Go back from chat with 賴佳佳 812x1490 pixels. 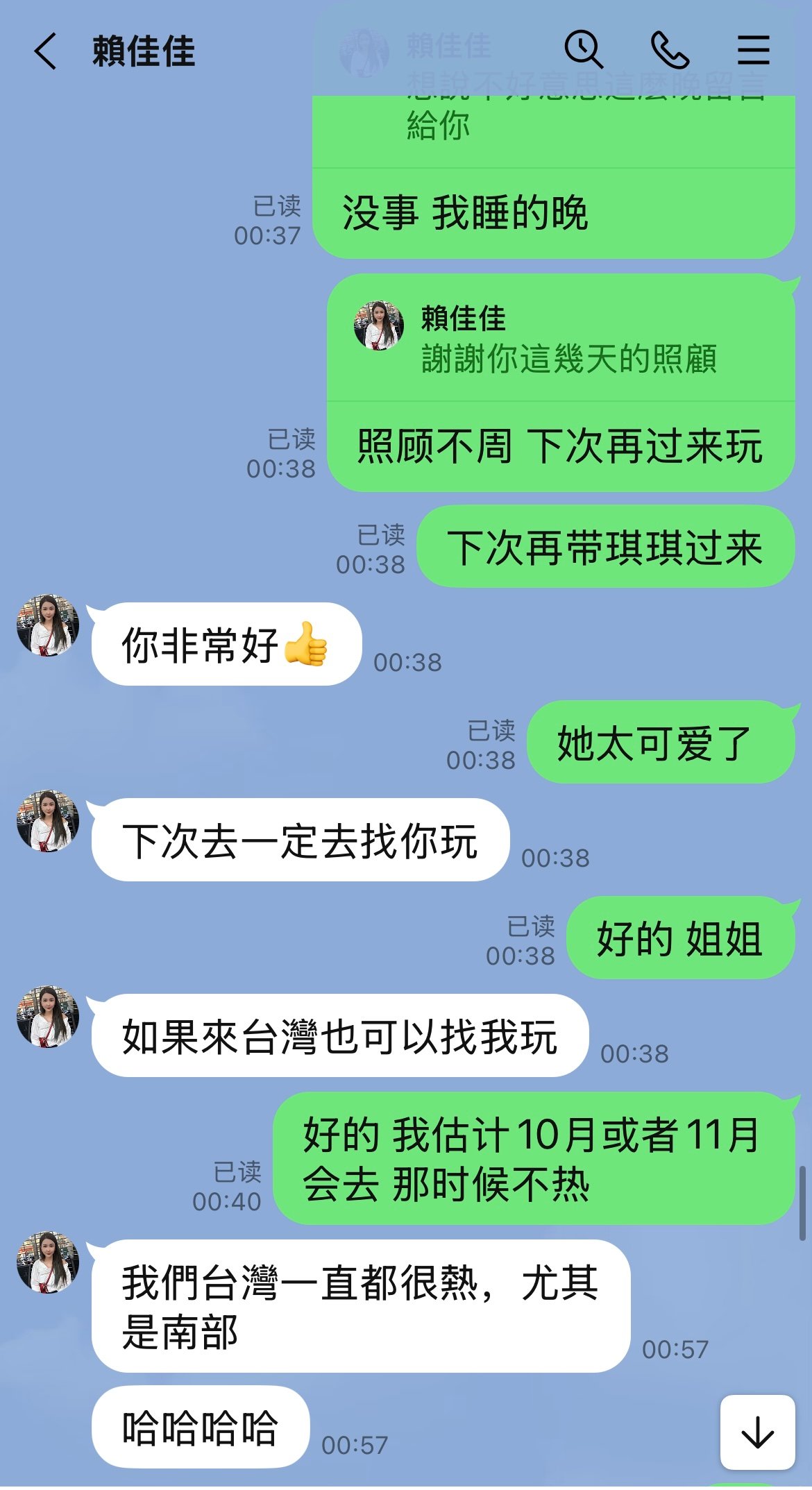45,52
